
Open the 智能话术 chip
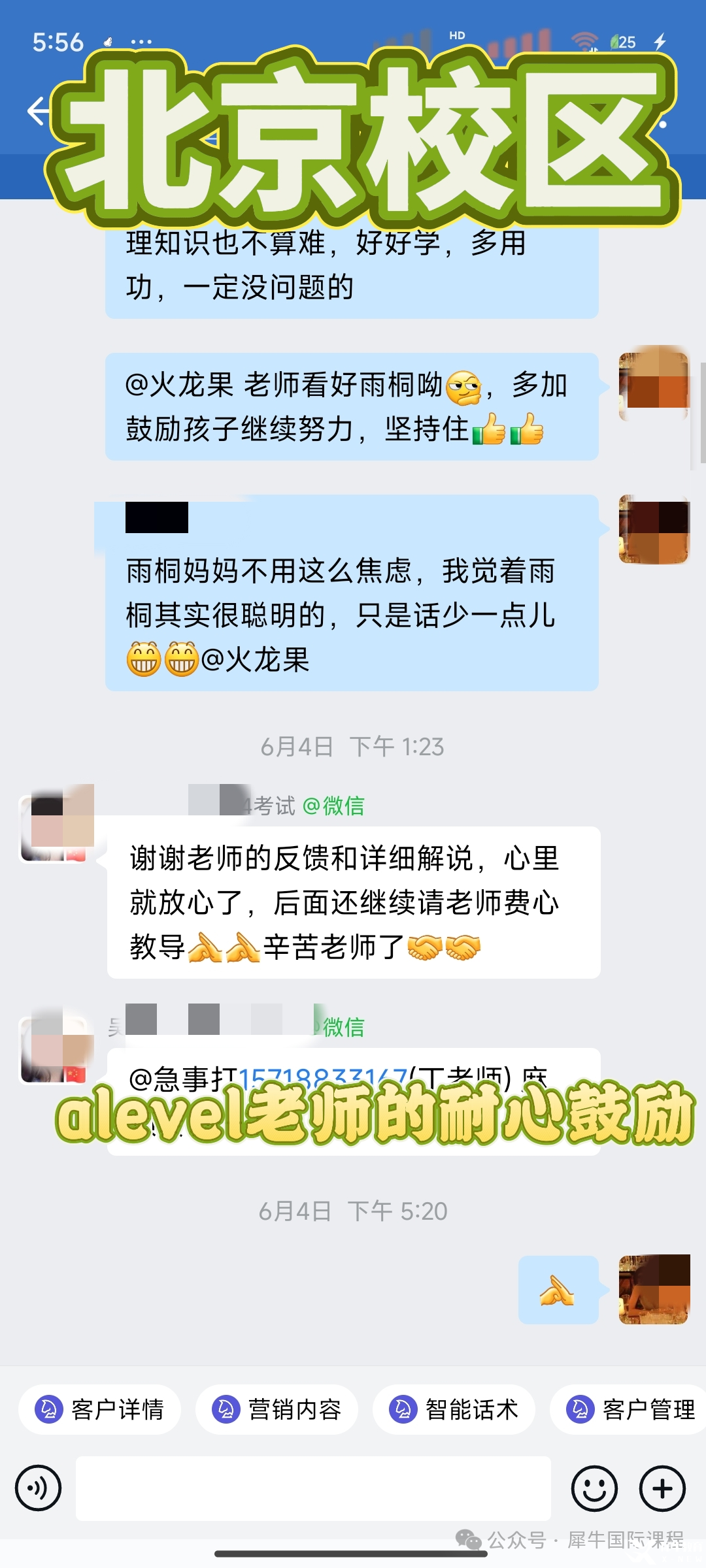(x=454, y=1409)
